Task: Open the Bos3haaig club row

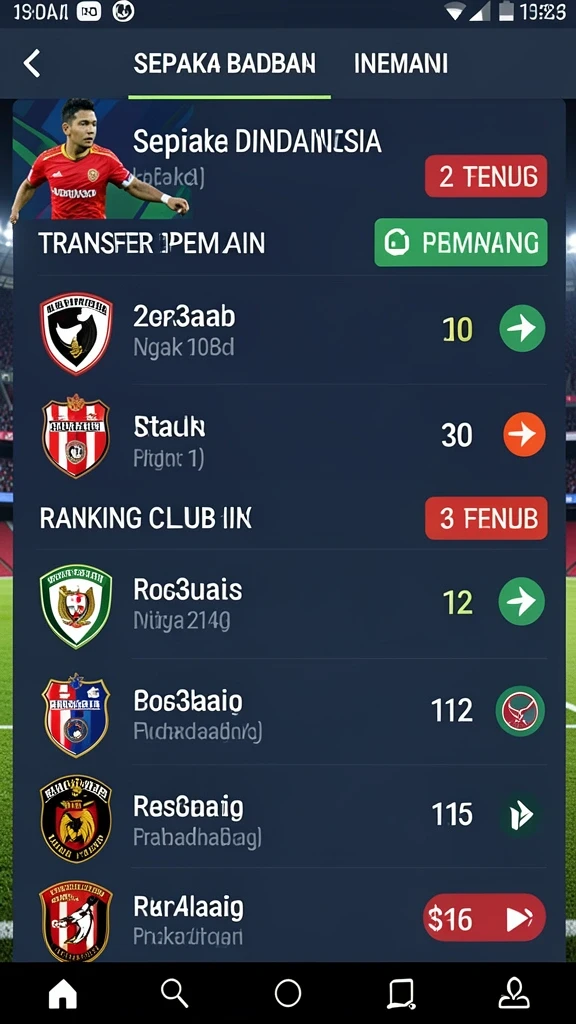Action: [289, 712]
